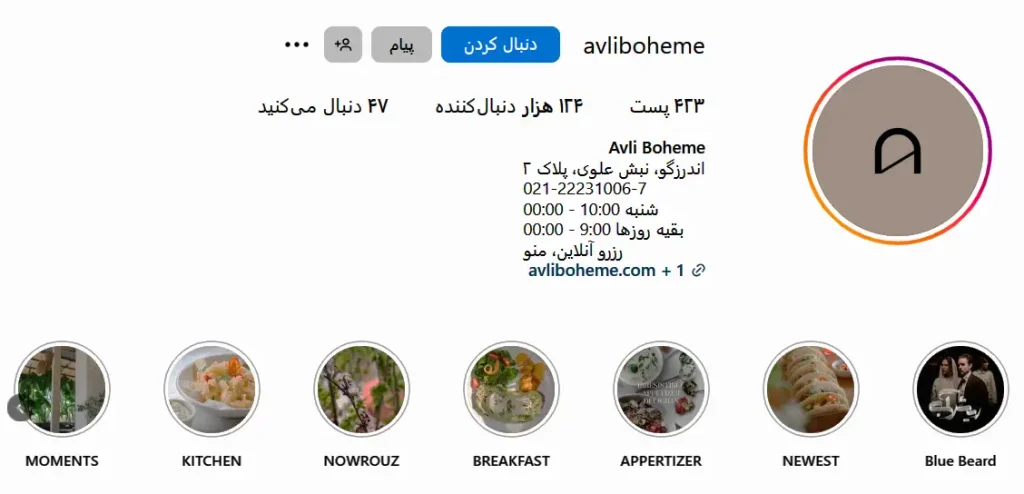View the NOWROUZ highlight

pos(361,390)
